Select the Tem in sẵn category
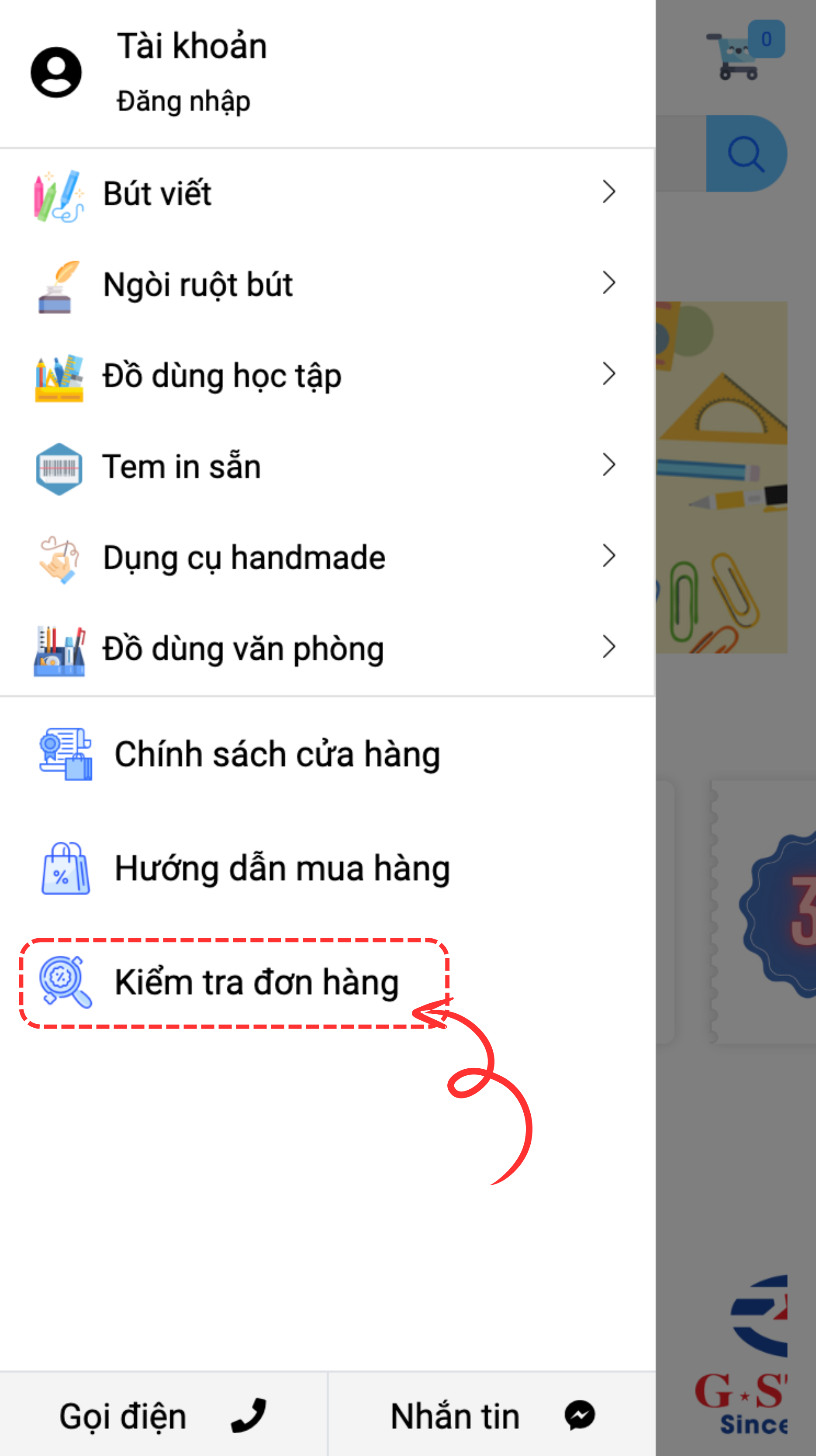This screenshot has height=1456, width=819. click(x=182, y=467)
